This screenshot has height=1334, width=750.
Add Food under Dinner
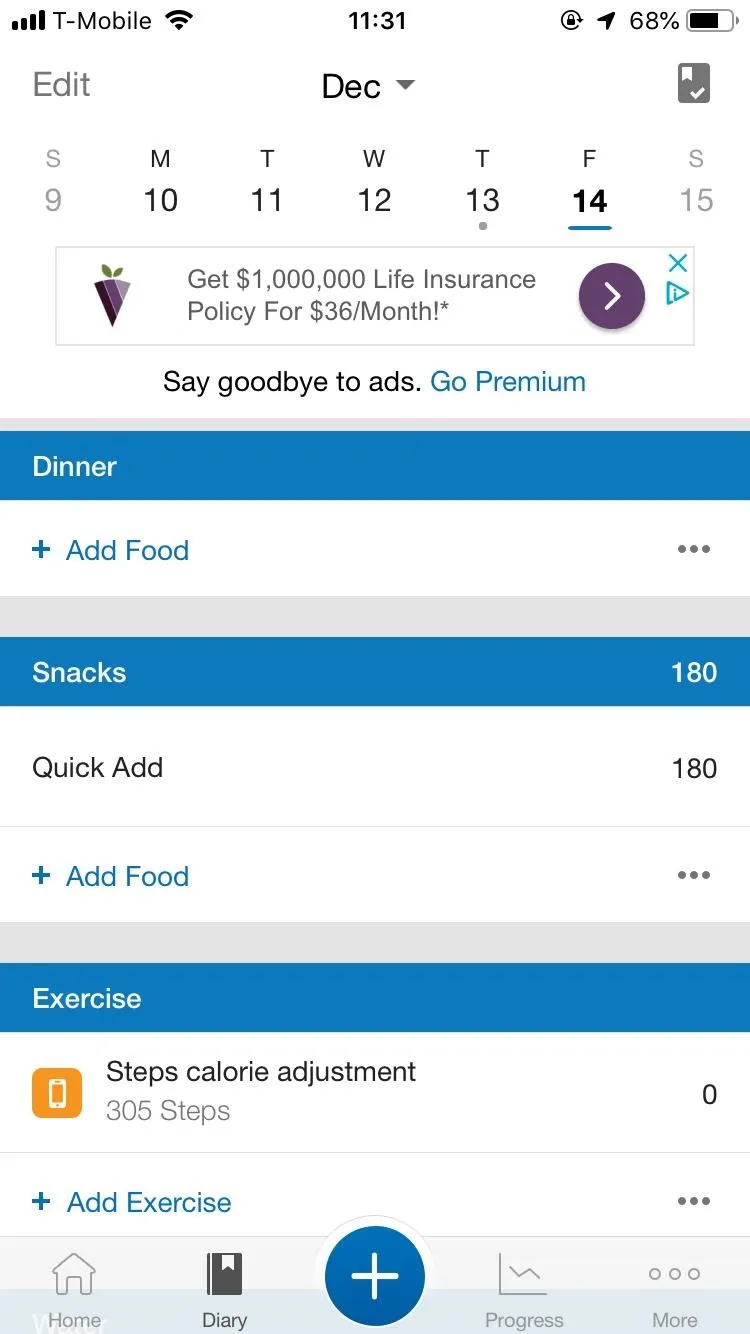[x=111, y=550]
